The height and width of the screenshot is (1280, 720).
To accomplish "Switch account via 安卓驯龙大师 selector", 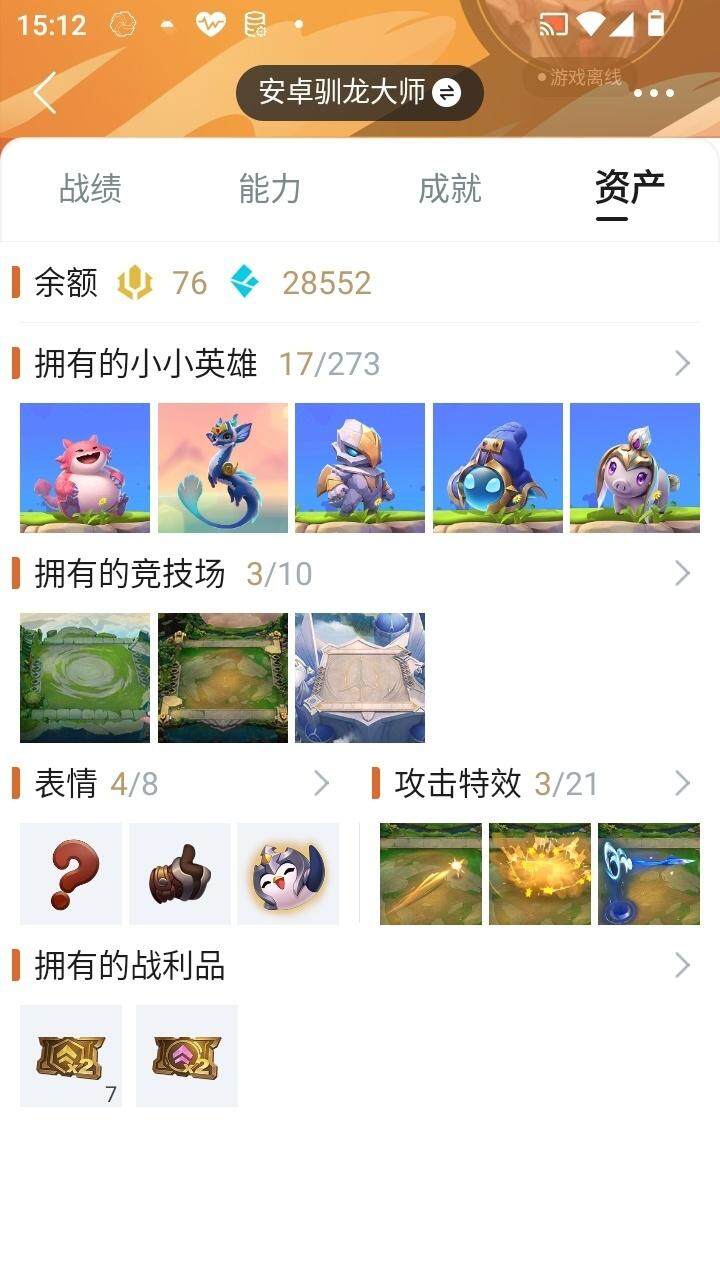I will point(359,93).
